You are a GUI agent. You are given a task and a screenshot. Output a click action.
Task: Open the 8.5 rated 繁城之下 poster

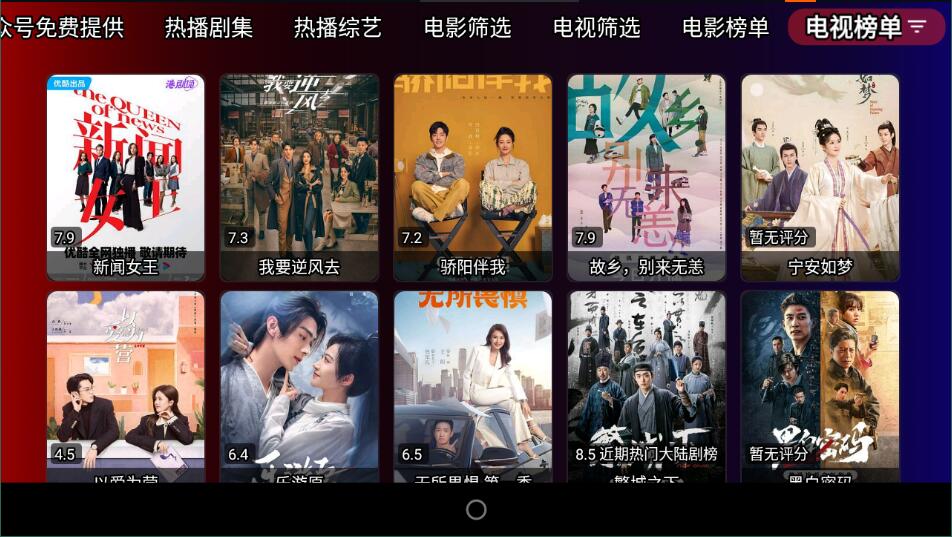[647, 385]
